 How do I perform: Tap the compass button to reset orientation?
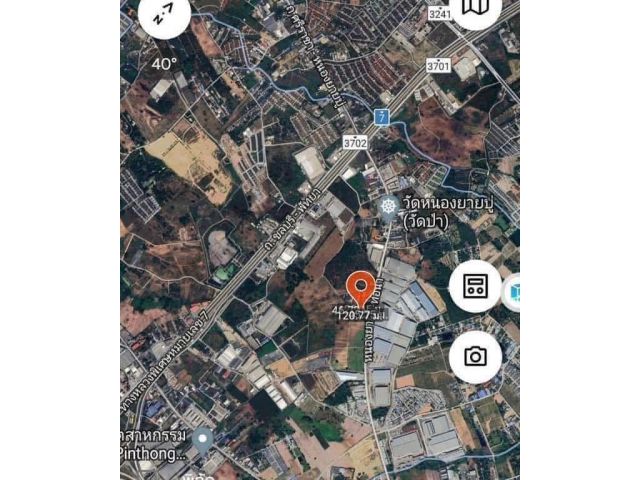point(162,17)
